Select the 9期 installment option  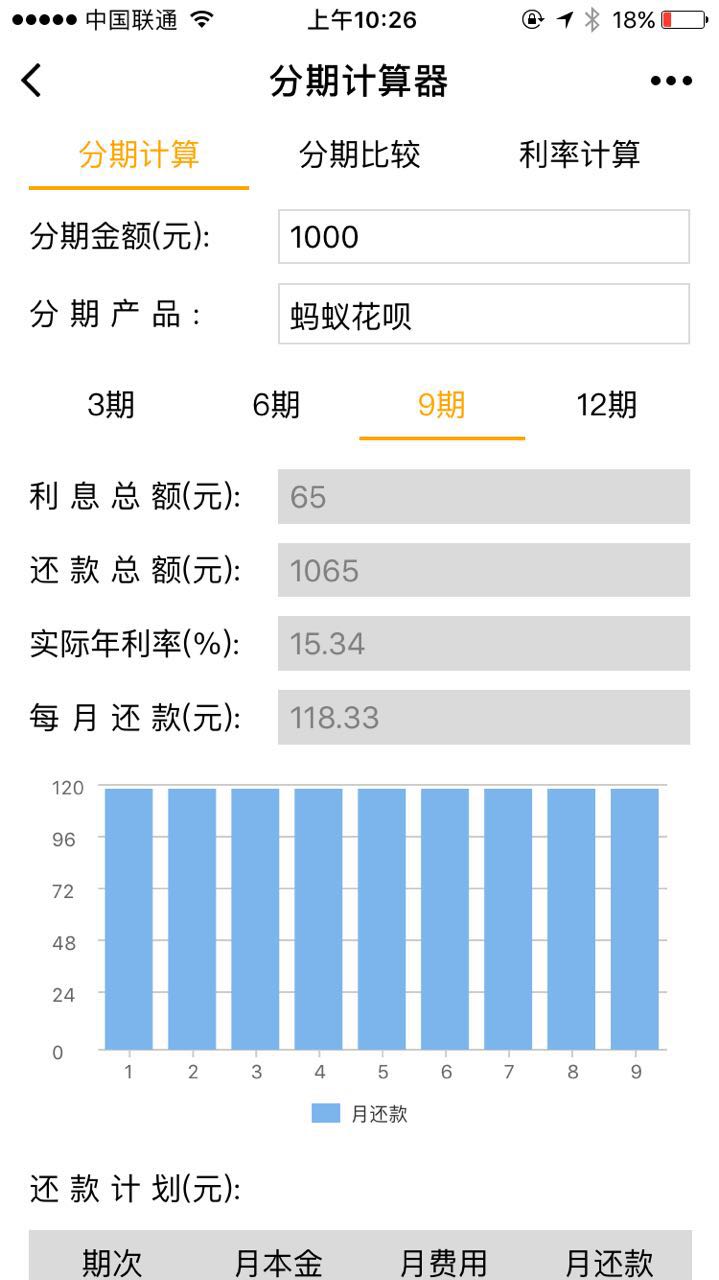441,406
